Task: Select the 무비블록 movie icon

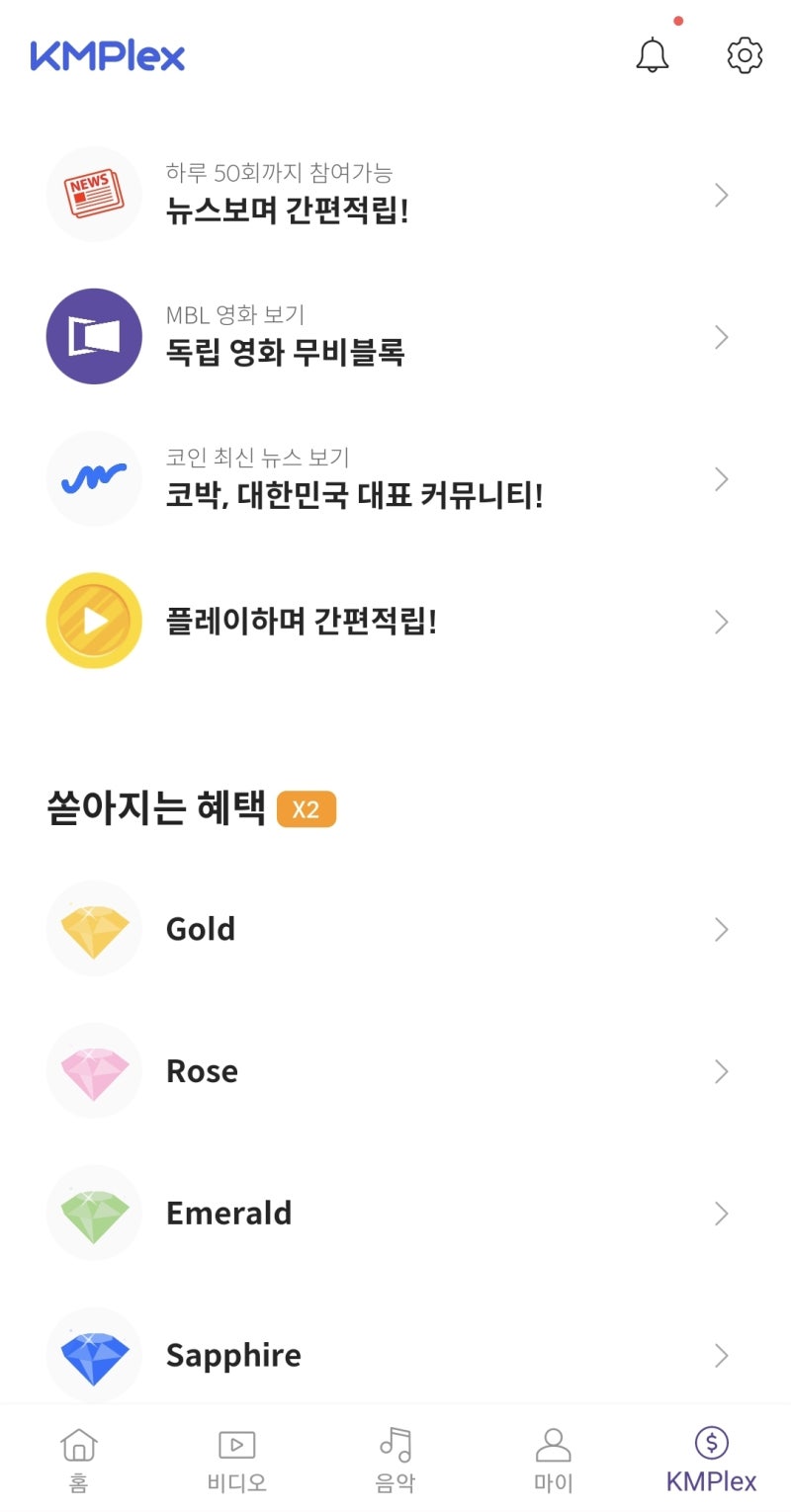Action: (x=94, y=336)
